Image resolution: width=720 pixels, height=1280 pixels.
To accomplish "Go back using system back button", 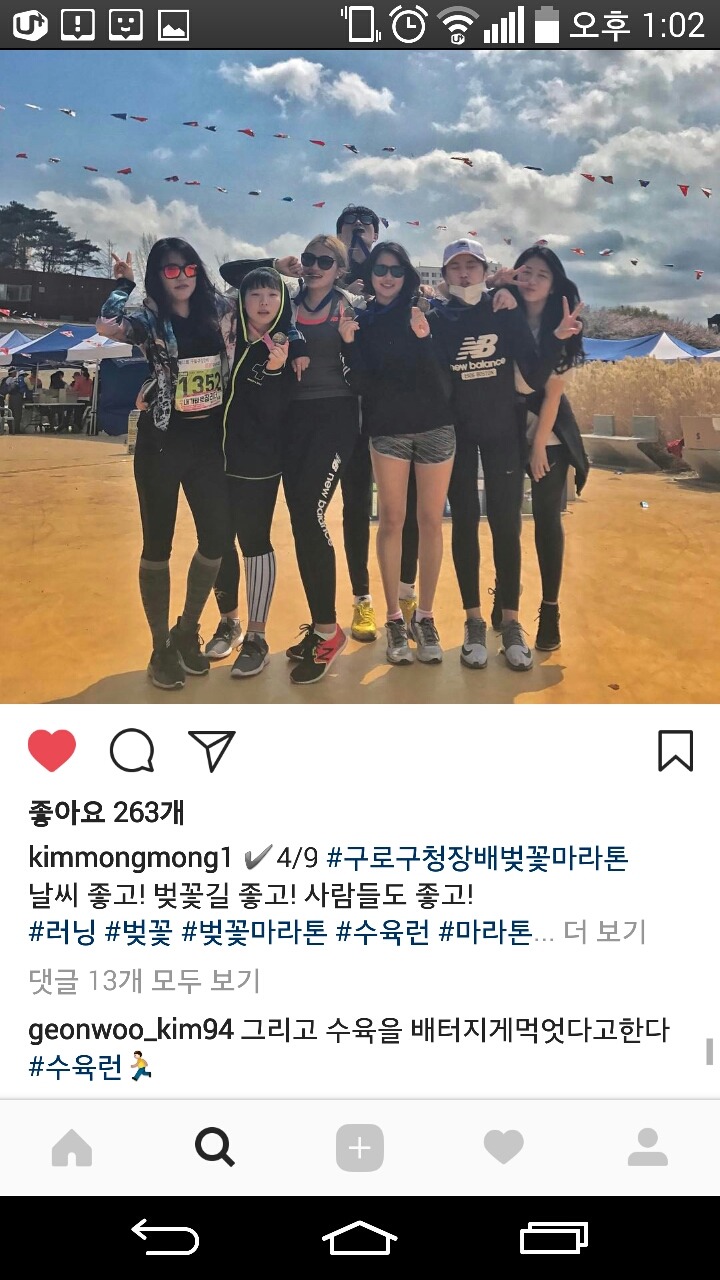I will (x=165, y=1238).
